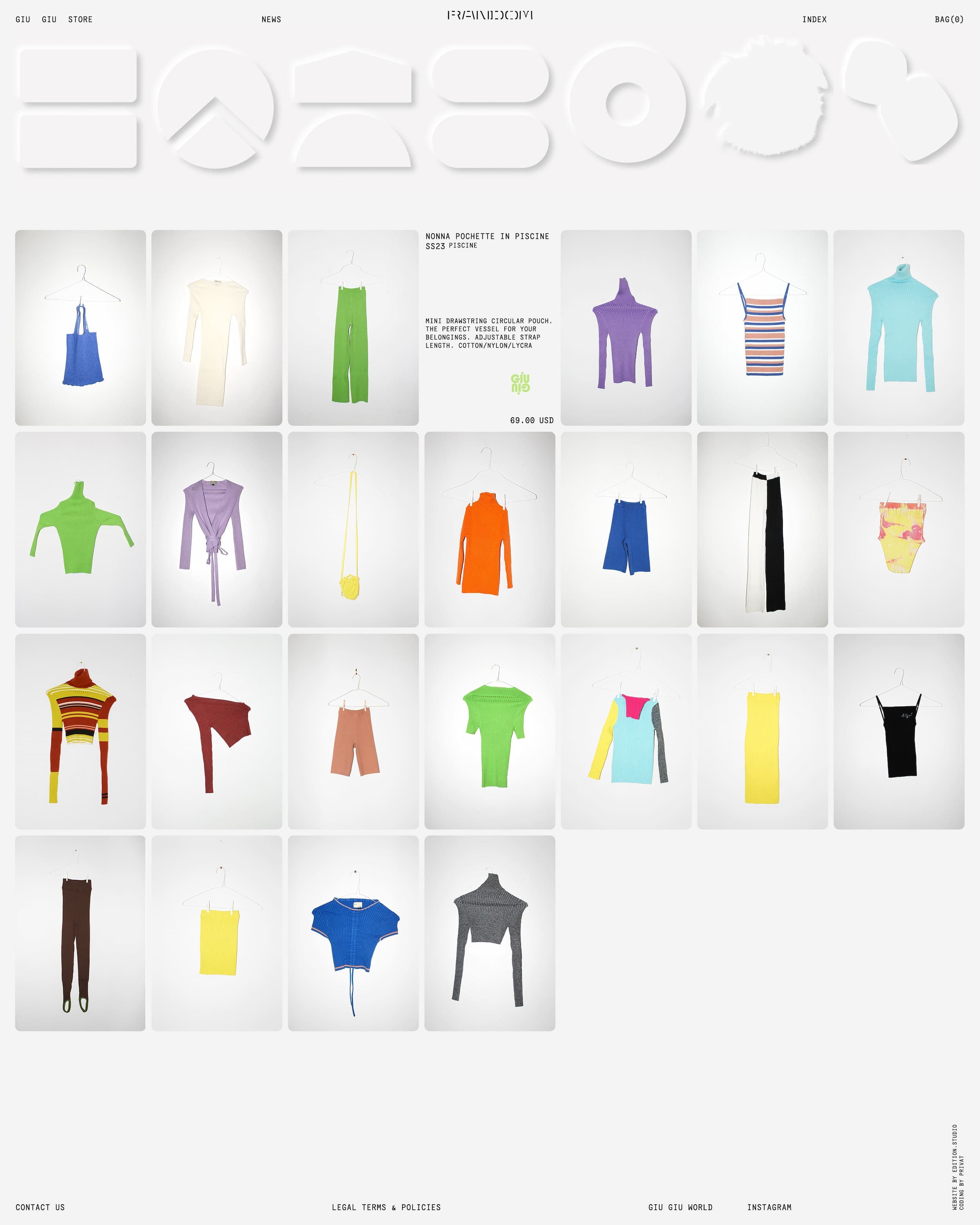
Task: Open the striped camisole top product
Action: [762, 328]
